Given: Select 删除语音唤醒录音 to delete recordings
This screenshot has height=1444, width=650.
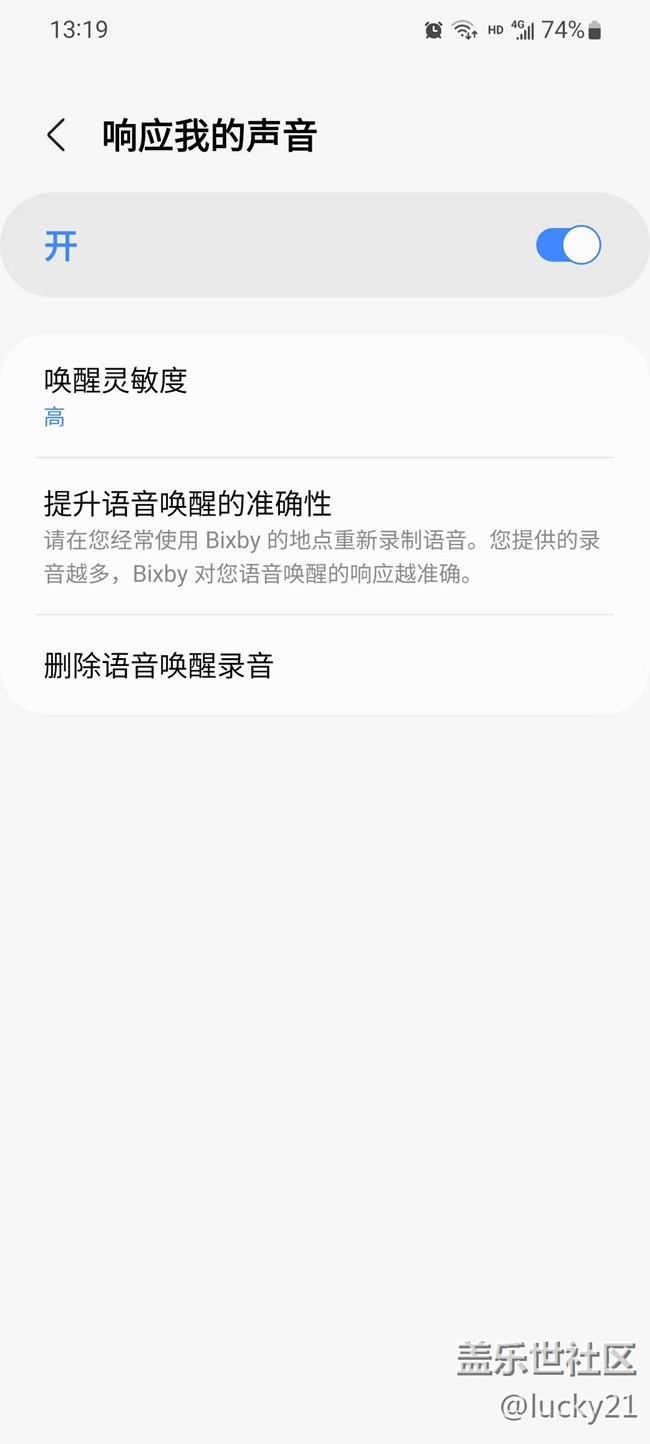Looking at the screenshot, I should click(324, 665).
